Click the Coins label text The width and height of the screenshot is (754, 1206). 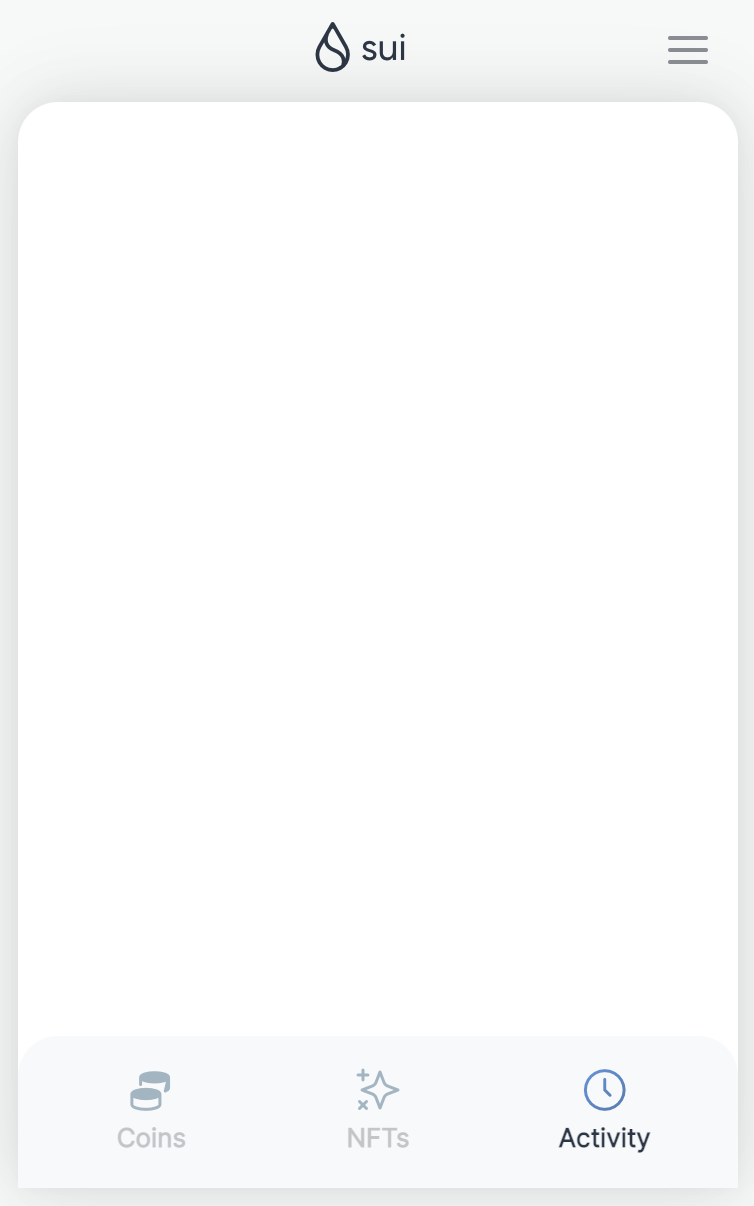151,1137
